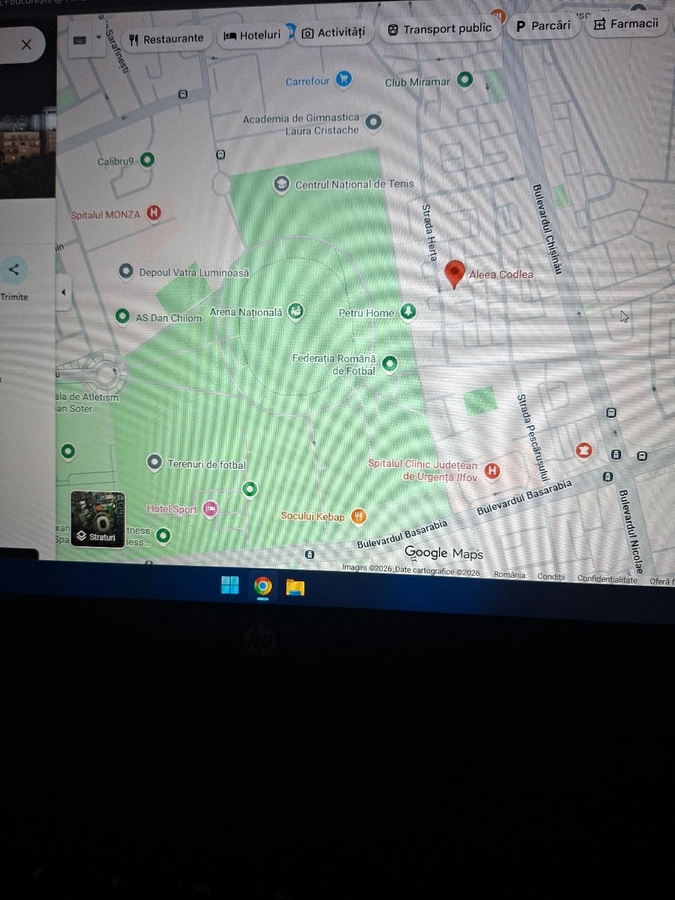View Soculuị Kebap restaurant marker

pos(358,517)
